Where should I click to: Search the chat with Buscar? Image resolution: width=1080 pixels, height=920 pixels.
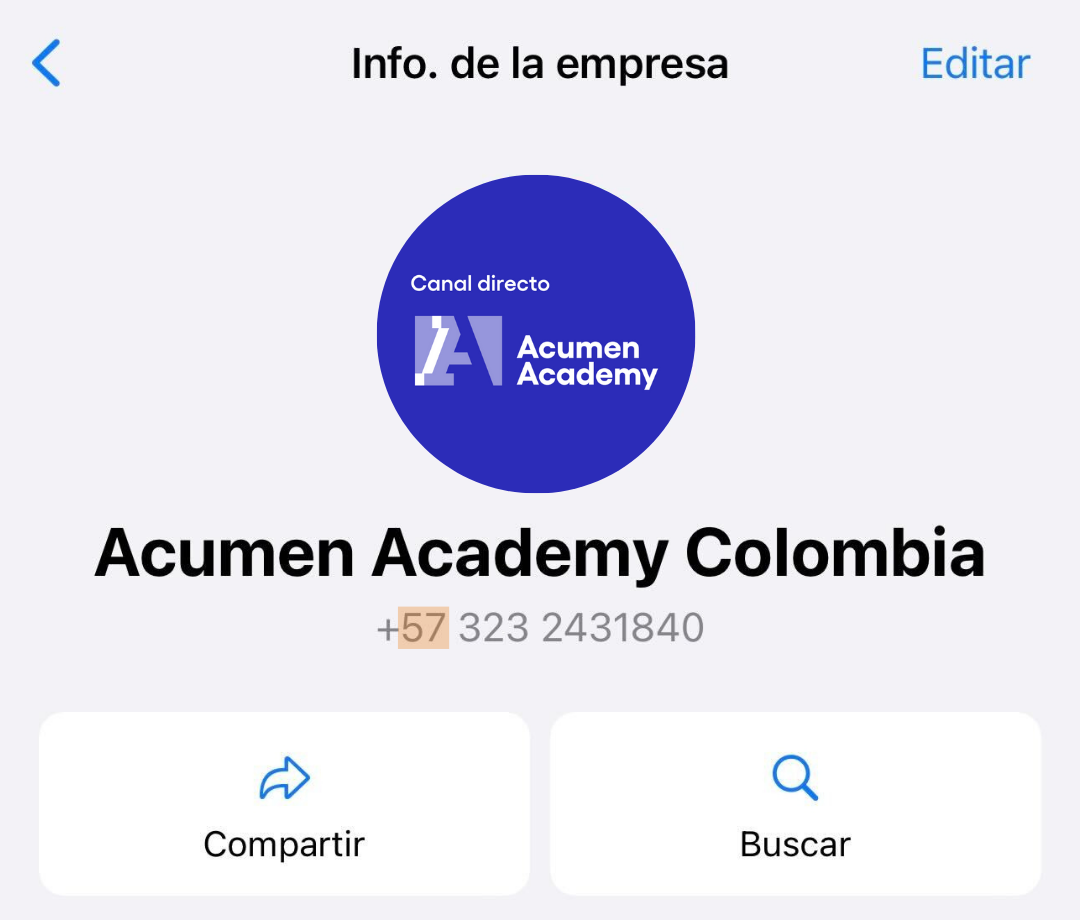(795, 803)
